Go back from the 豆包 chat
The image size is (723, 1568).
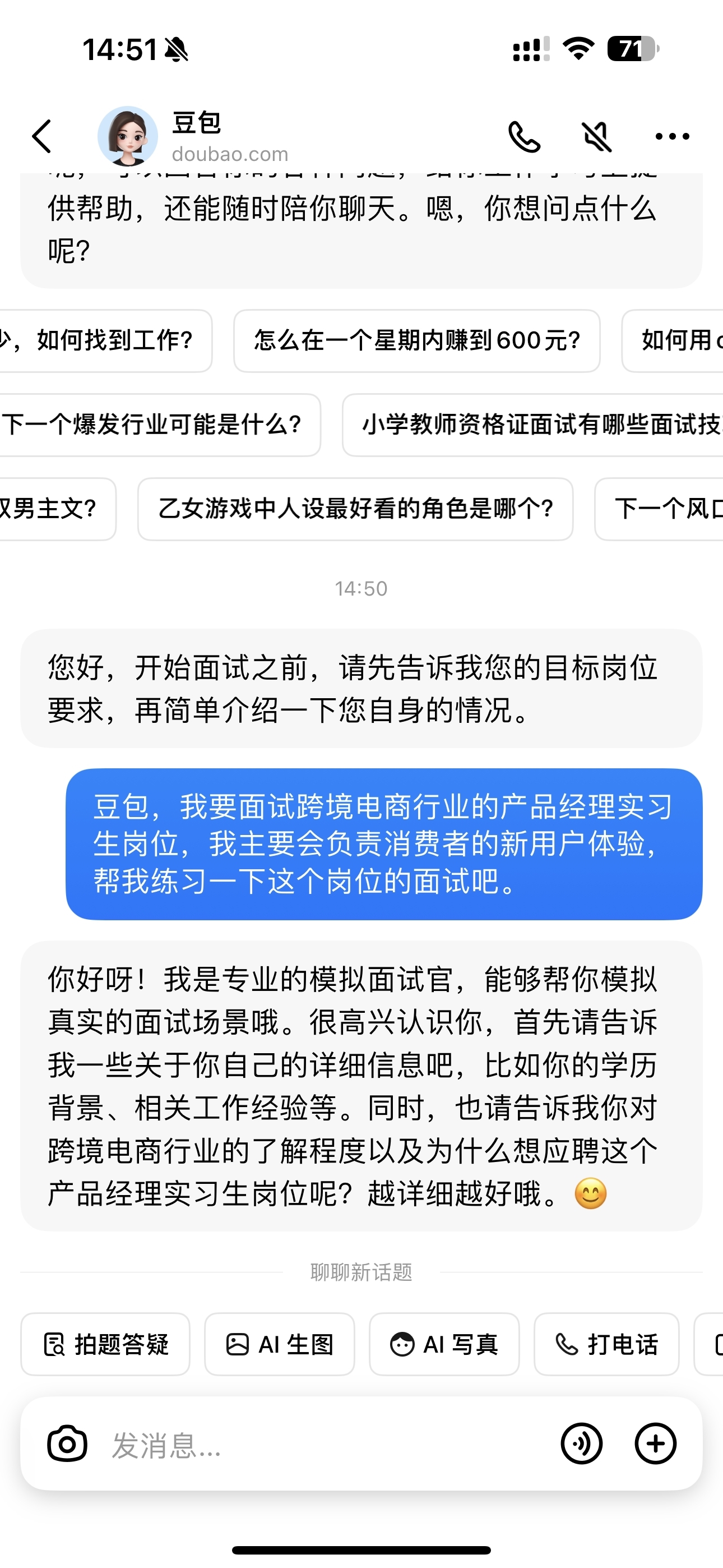tap(41, 136)
